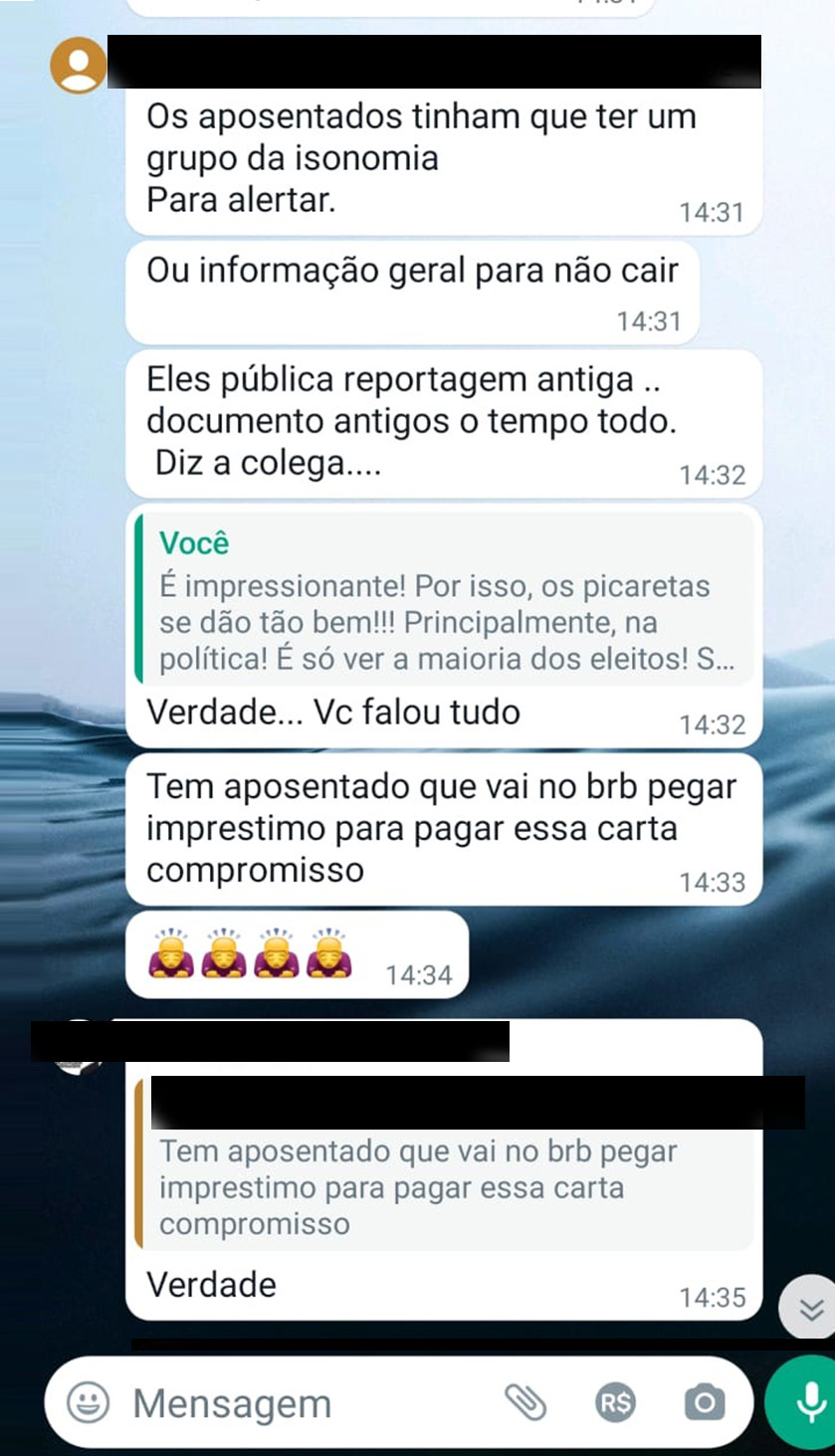The height and width of the screenshot is (1456, 835).
Task: Attach a file with the paperclip icon
Action: tap(525, 1403)
